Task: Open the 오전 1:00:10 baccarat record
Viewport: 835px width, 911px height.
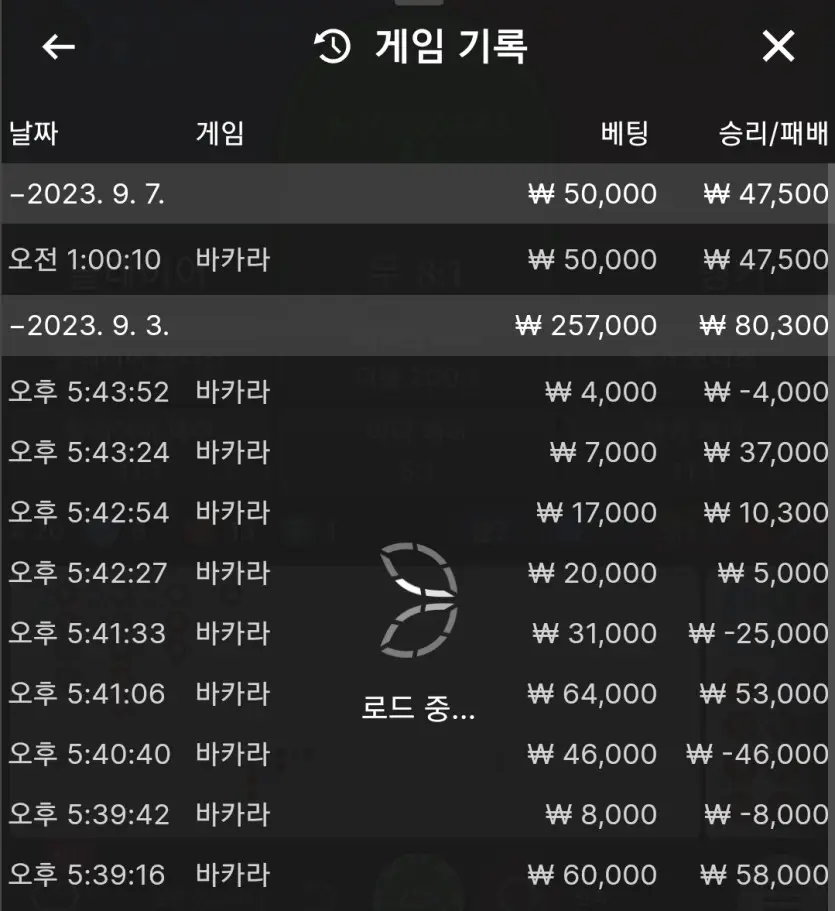Action: click(x=417, y=259)
